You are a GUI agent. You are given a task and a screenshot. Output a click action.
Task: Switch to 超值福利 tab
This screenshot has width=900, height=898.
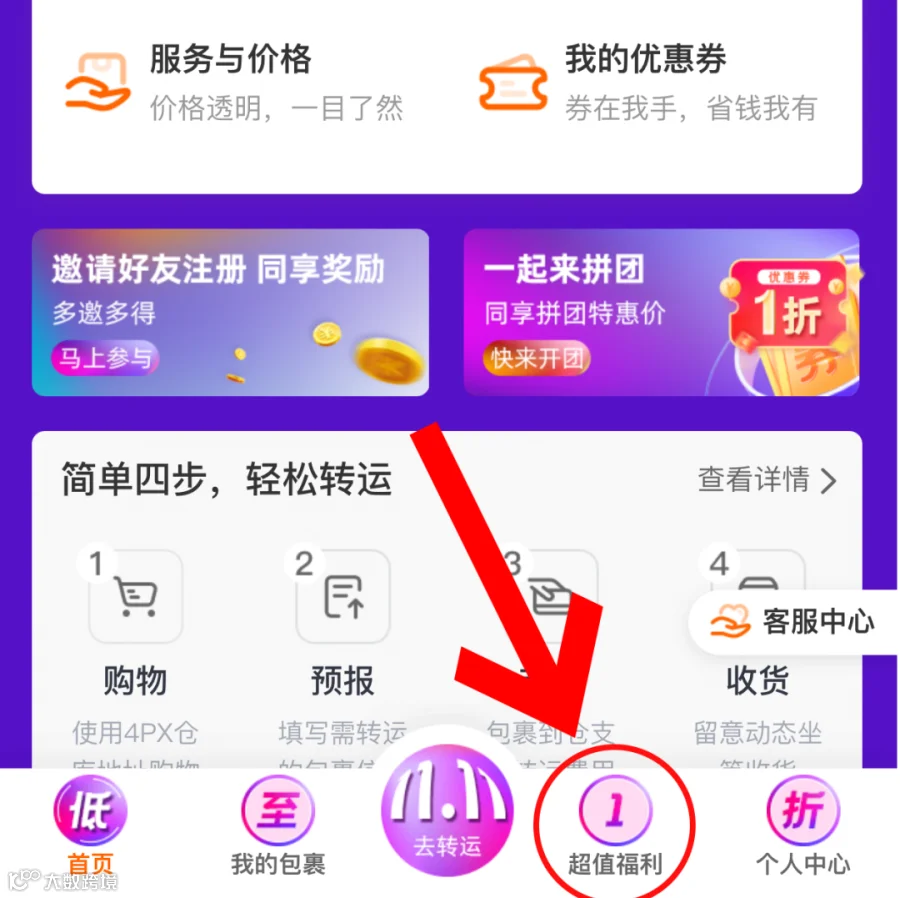coord(615,826)
